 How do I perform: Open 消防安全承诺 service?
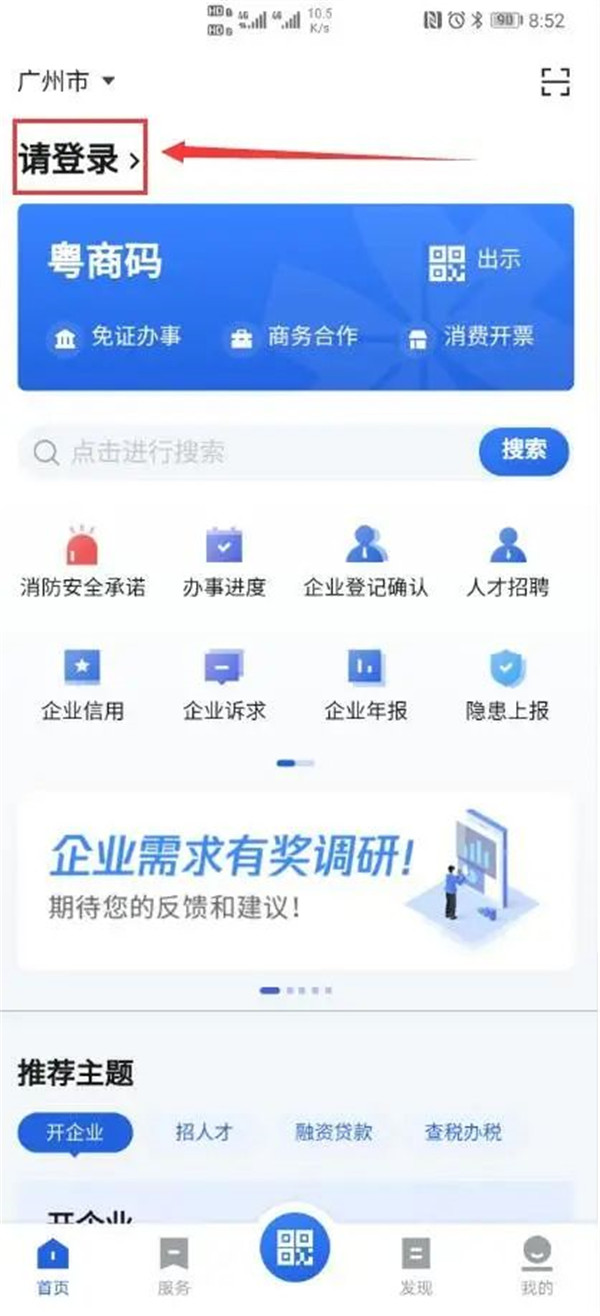pos(83,562)
